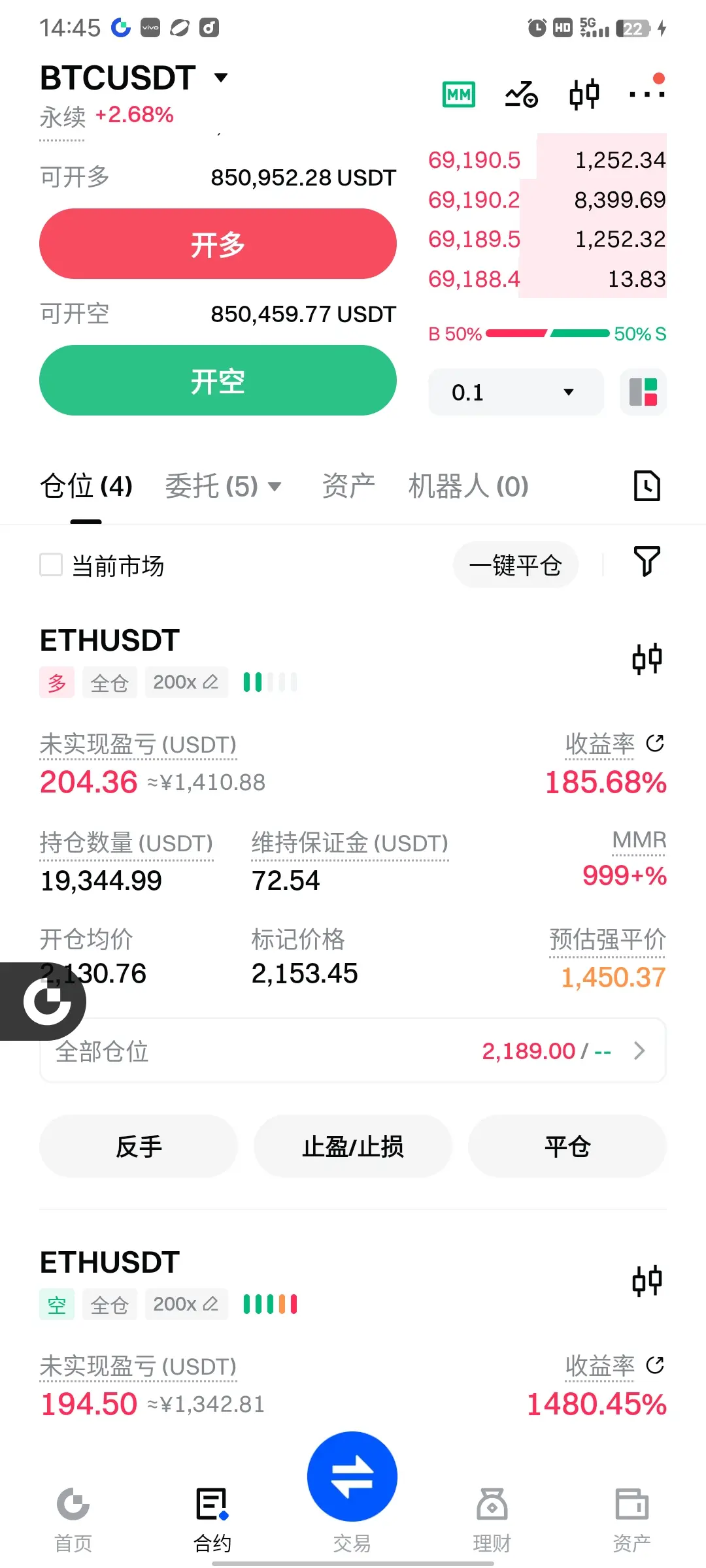Tap 一键平仓 to close all positions
Viewport: 706px width, 1568px height.
click(515, 565)
